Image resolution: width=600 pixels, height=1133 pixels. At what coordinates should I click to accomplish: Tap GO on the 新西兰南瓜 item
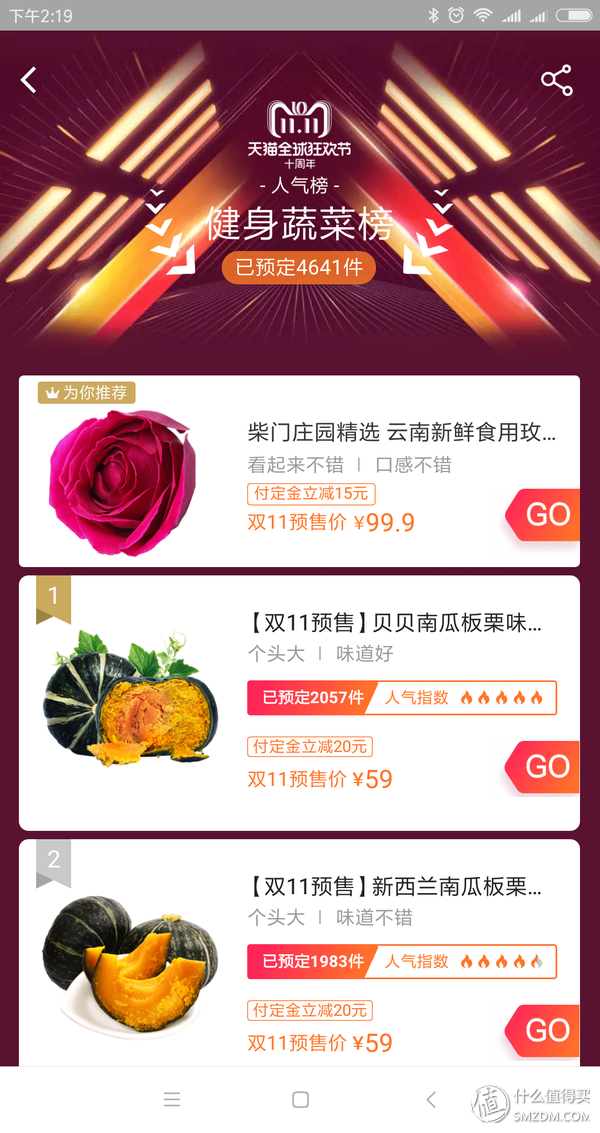click(x=545, y=1031)
